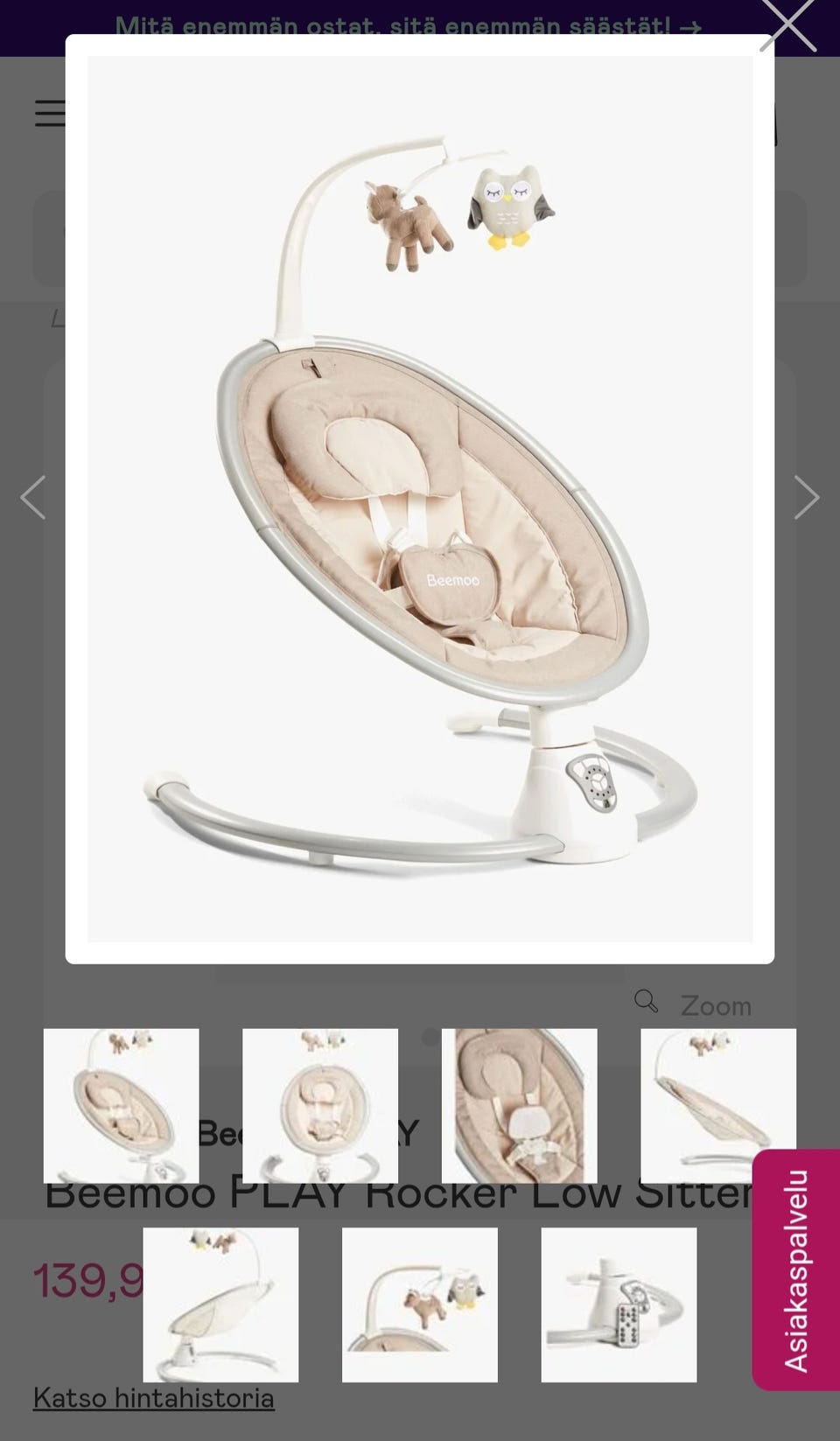Show the previous product image
This screenshot has height=1441, width=840.
33,498
